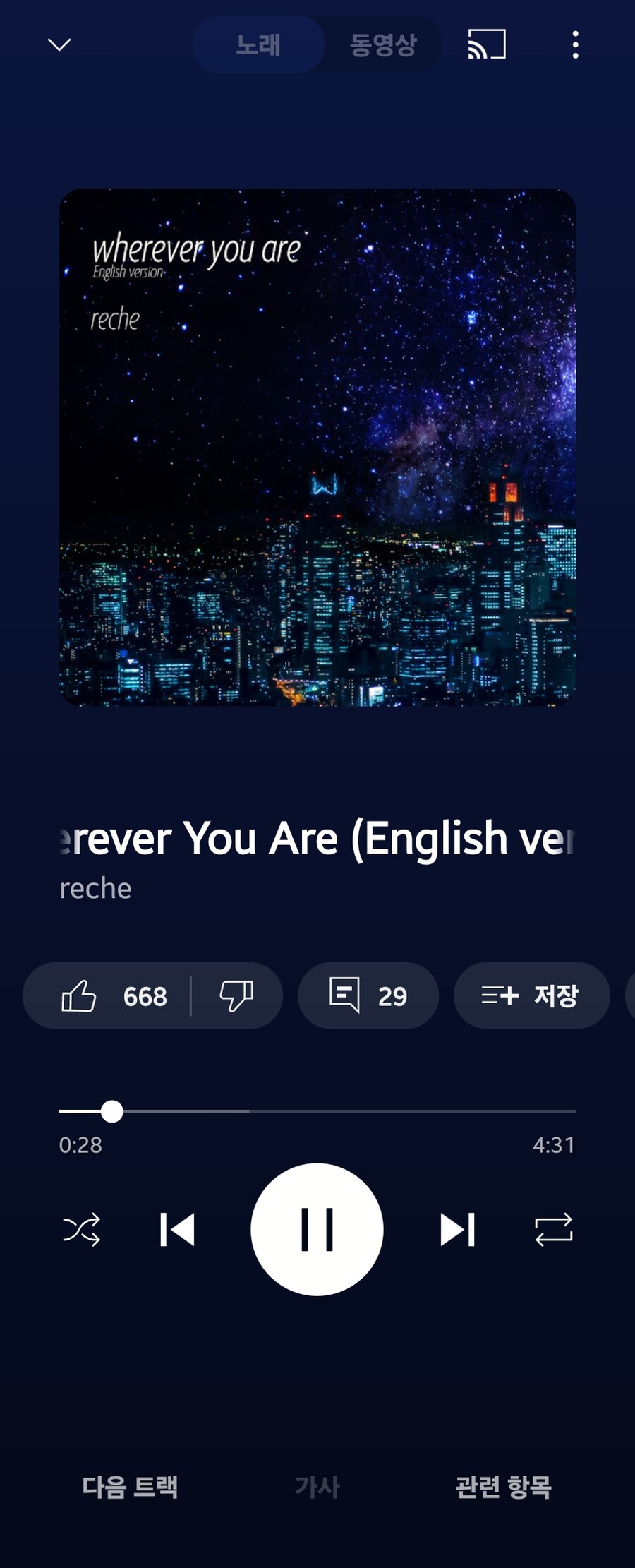Dislike this song with thumbs down
This screenshot has height=1568, width=635.
(236, 995)
